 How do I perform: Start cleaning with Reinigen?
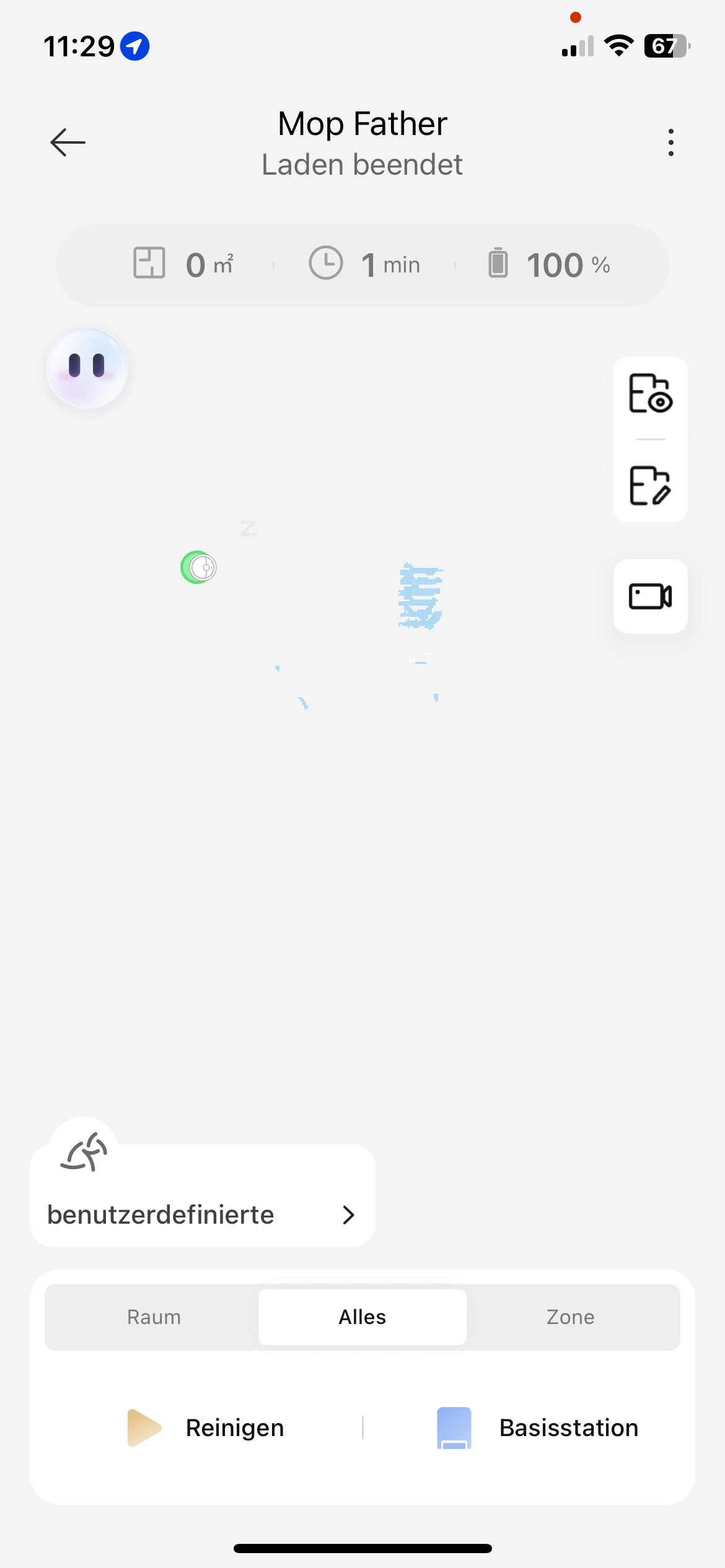[206, 1427]
